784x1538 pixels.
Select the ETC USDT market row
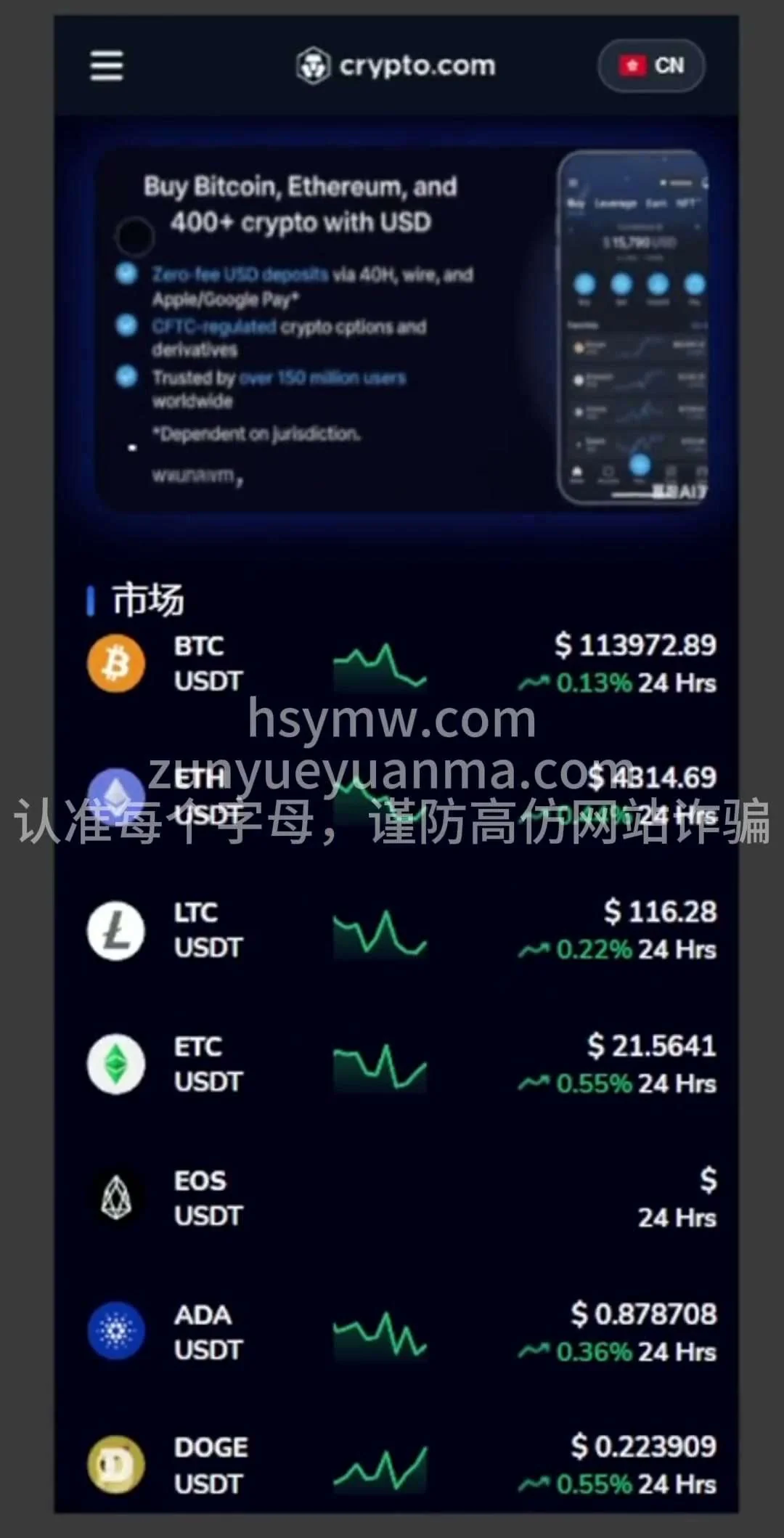401,1065
